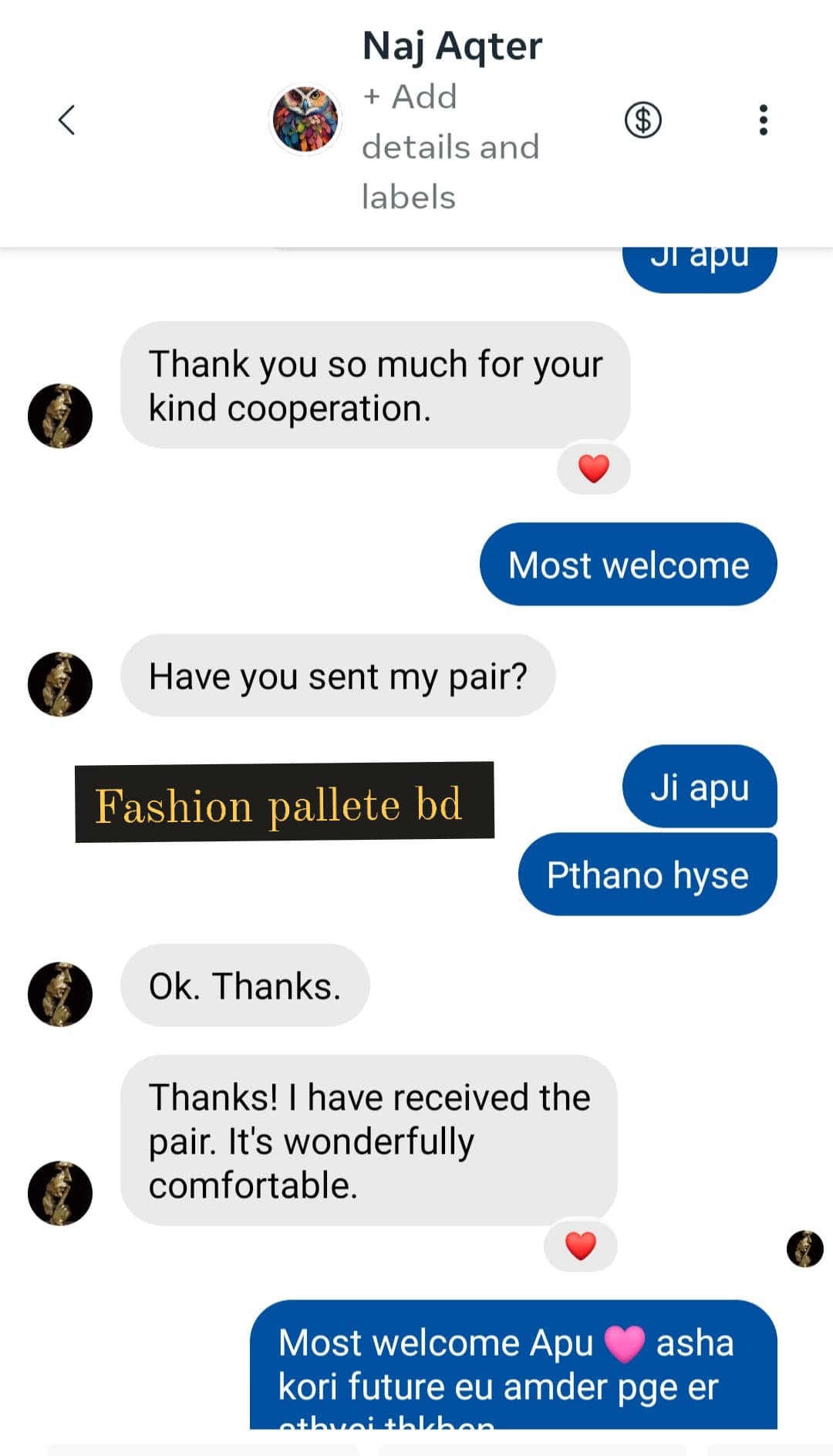Viewport: 833px width, 1456px height.
Task: Open the three-dot overflow menu
Action: click(763, 120)
